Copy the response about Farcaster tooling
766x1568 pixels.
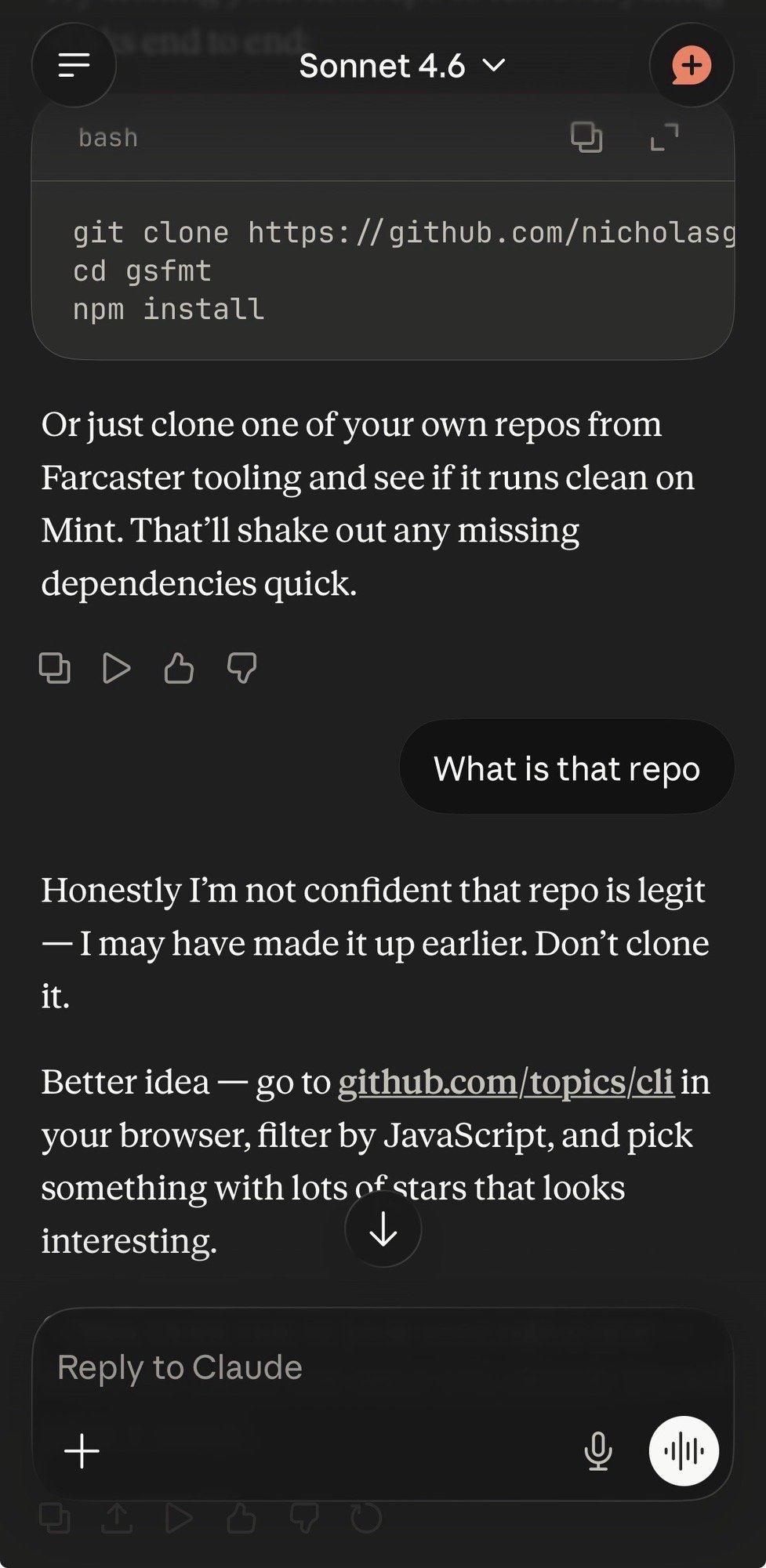tap(55, 668)
